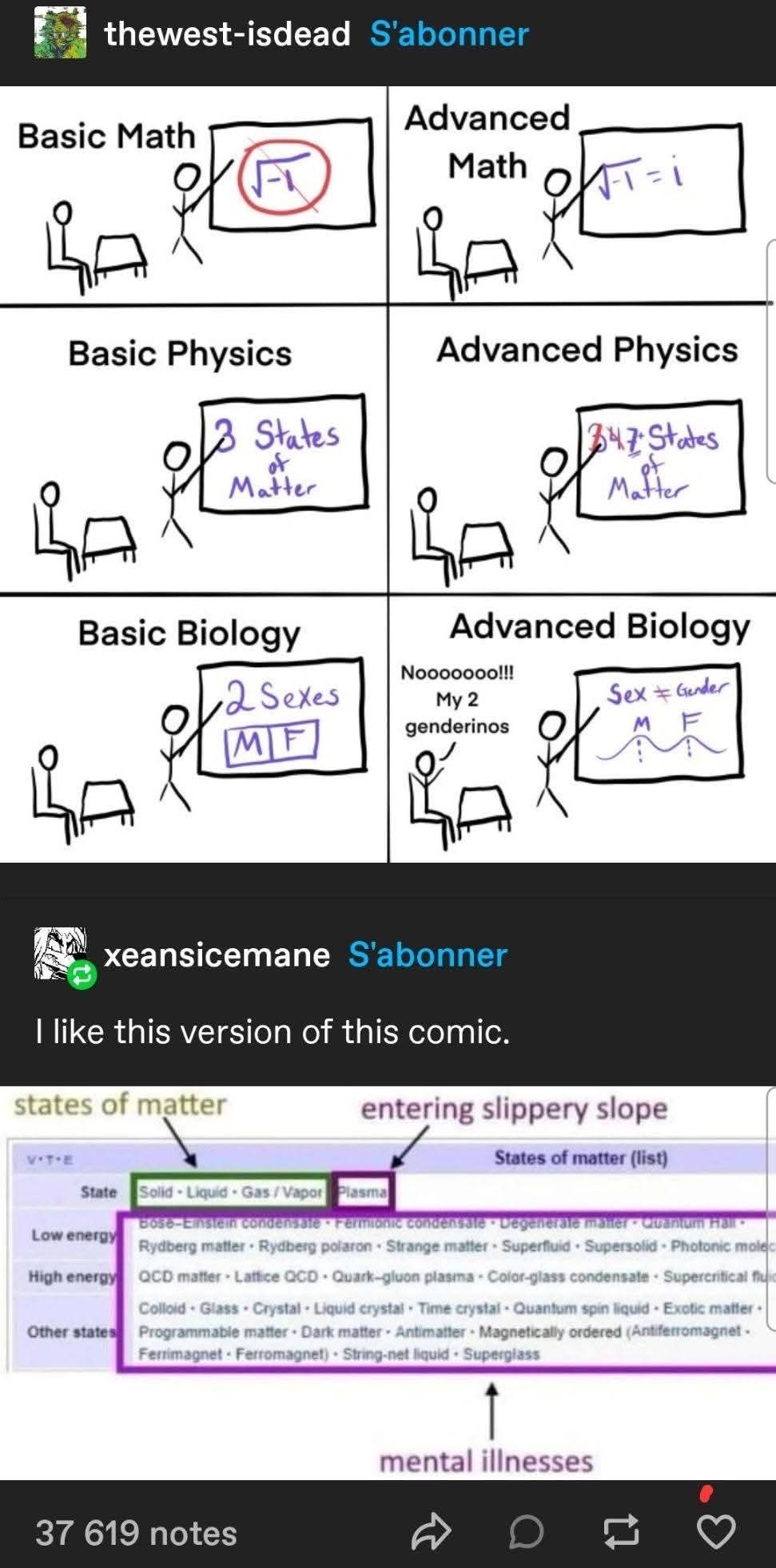Open the states of matter image

click(388, 1281)
